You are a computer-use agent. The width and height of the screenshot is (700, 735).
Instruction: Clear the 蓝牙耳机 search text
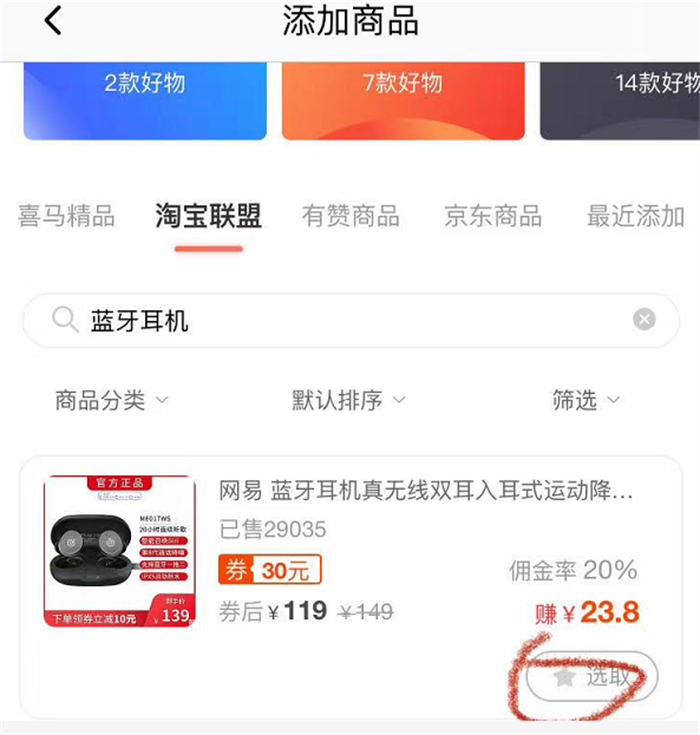click(645, 320)
